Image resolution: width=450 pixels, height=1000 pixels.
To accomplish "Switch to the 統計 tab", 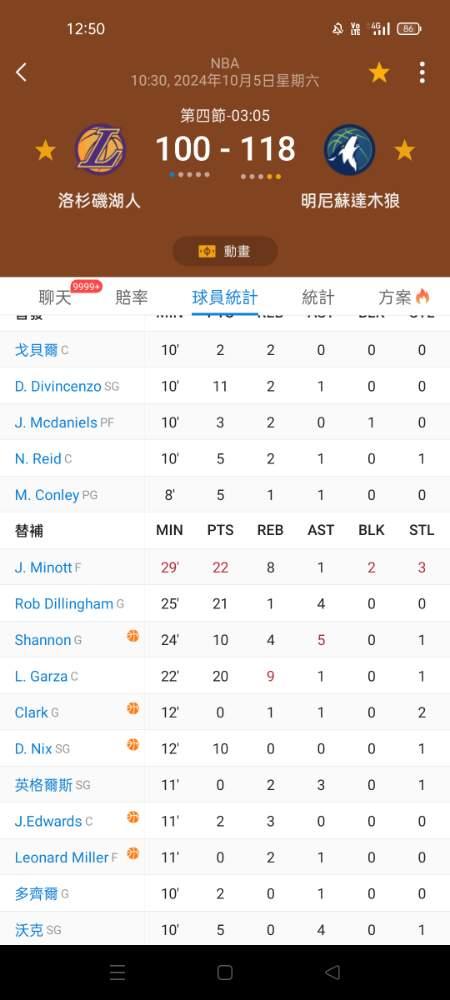I will pyautogui.click(x=318, y=297).
